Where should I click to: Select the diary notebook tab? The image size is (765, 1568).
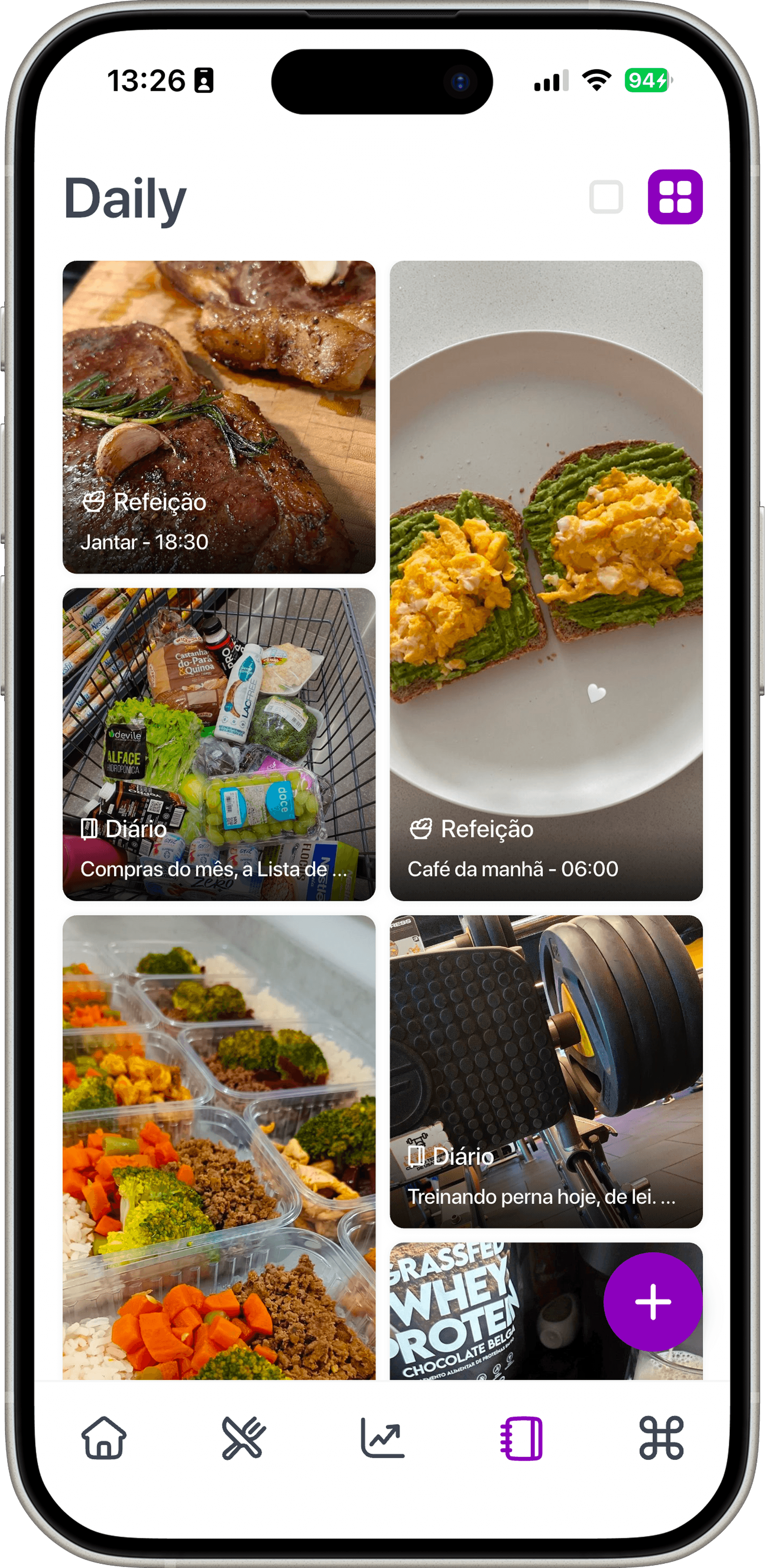521,1438
